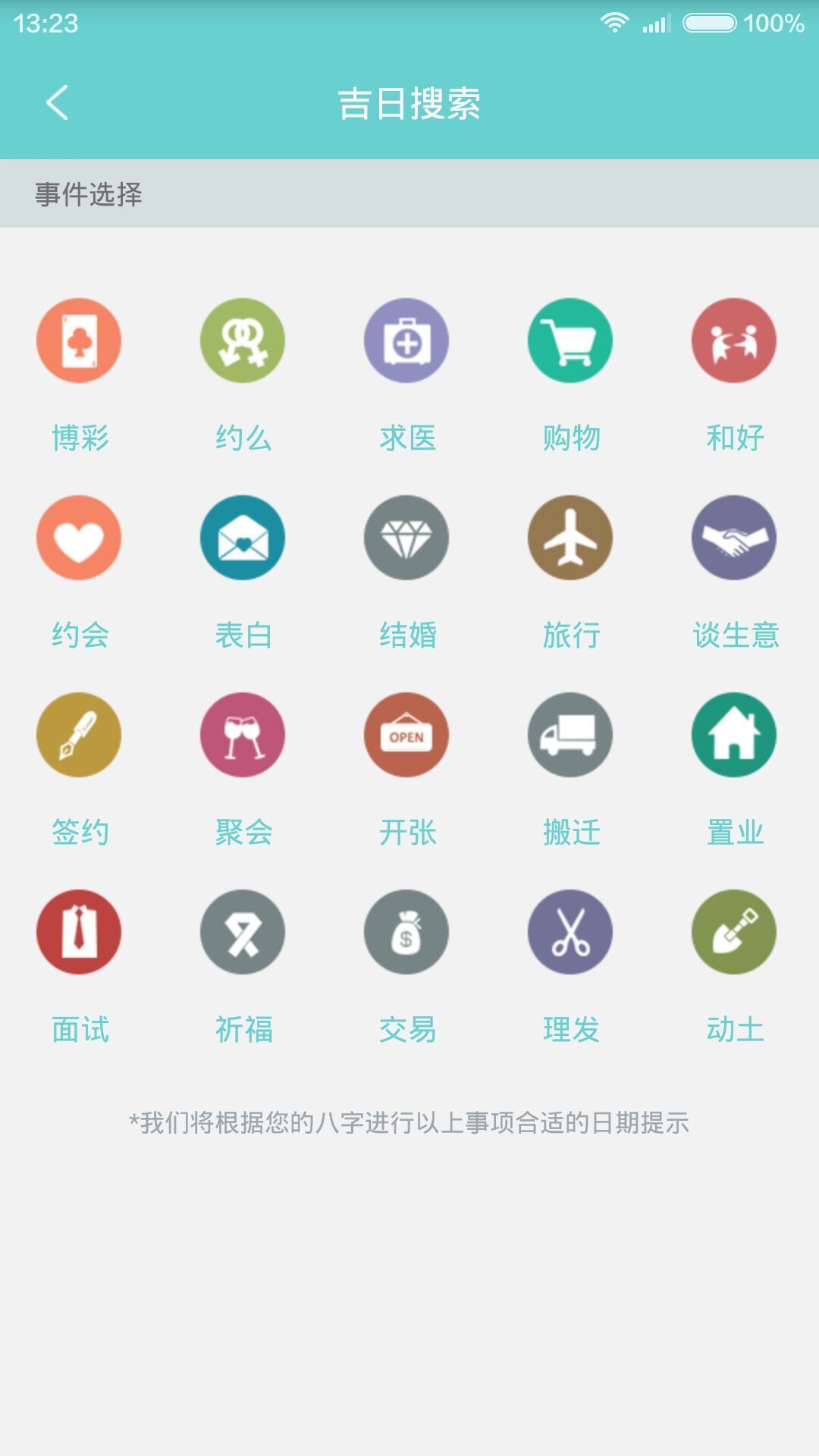The image size is (819, 1456).
Task: Select the 购物 shopping event
Action: click(x=570, y=340)
